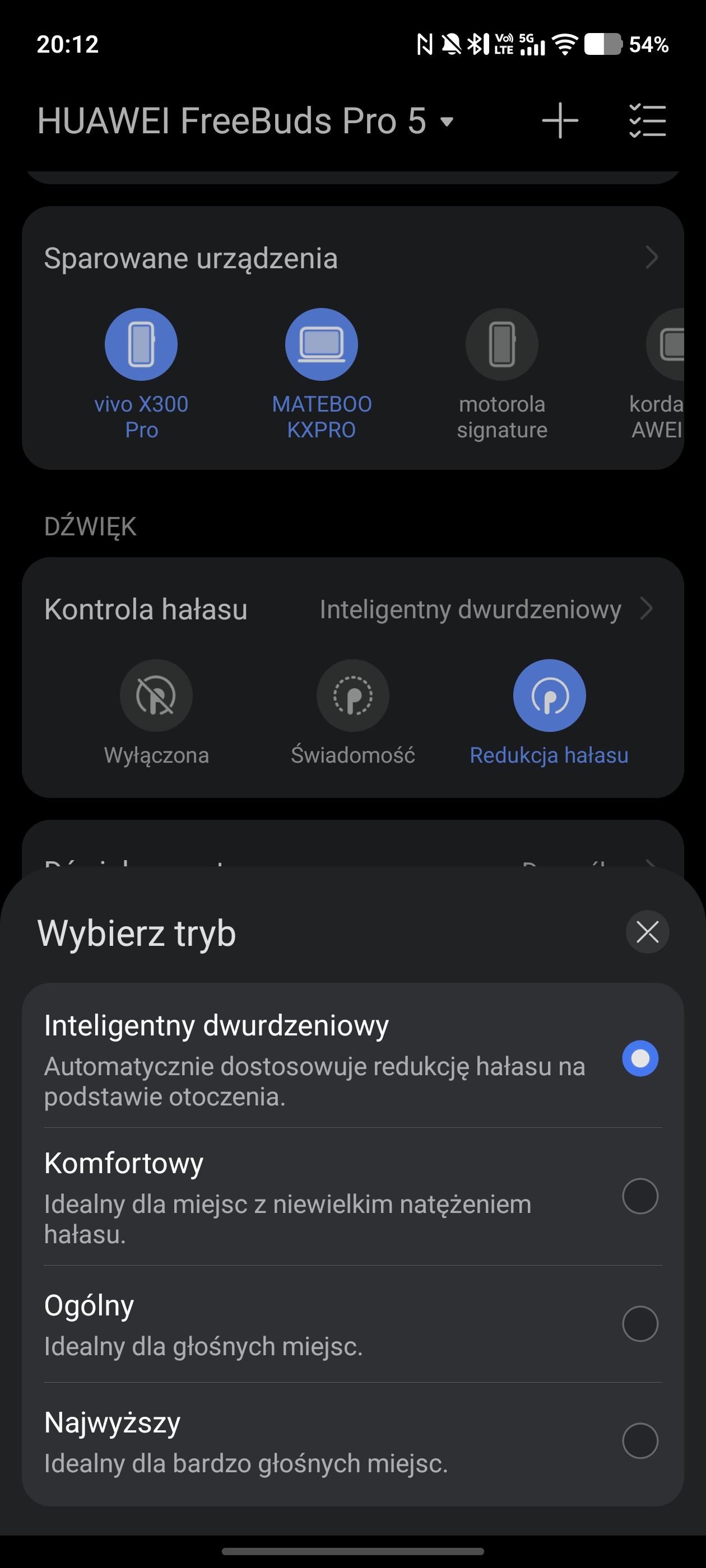Image resolution: width=706 pixels, height=1568 pixels.
Task: Tap the vivo X300 Pro device
Action: tap(141, 344)
